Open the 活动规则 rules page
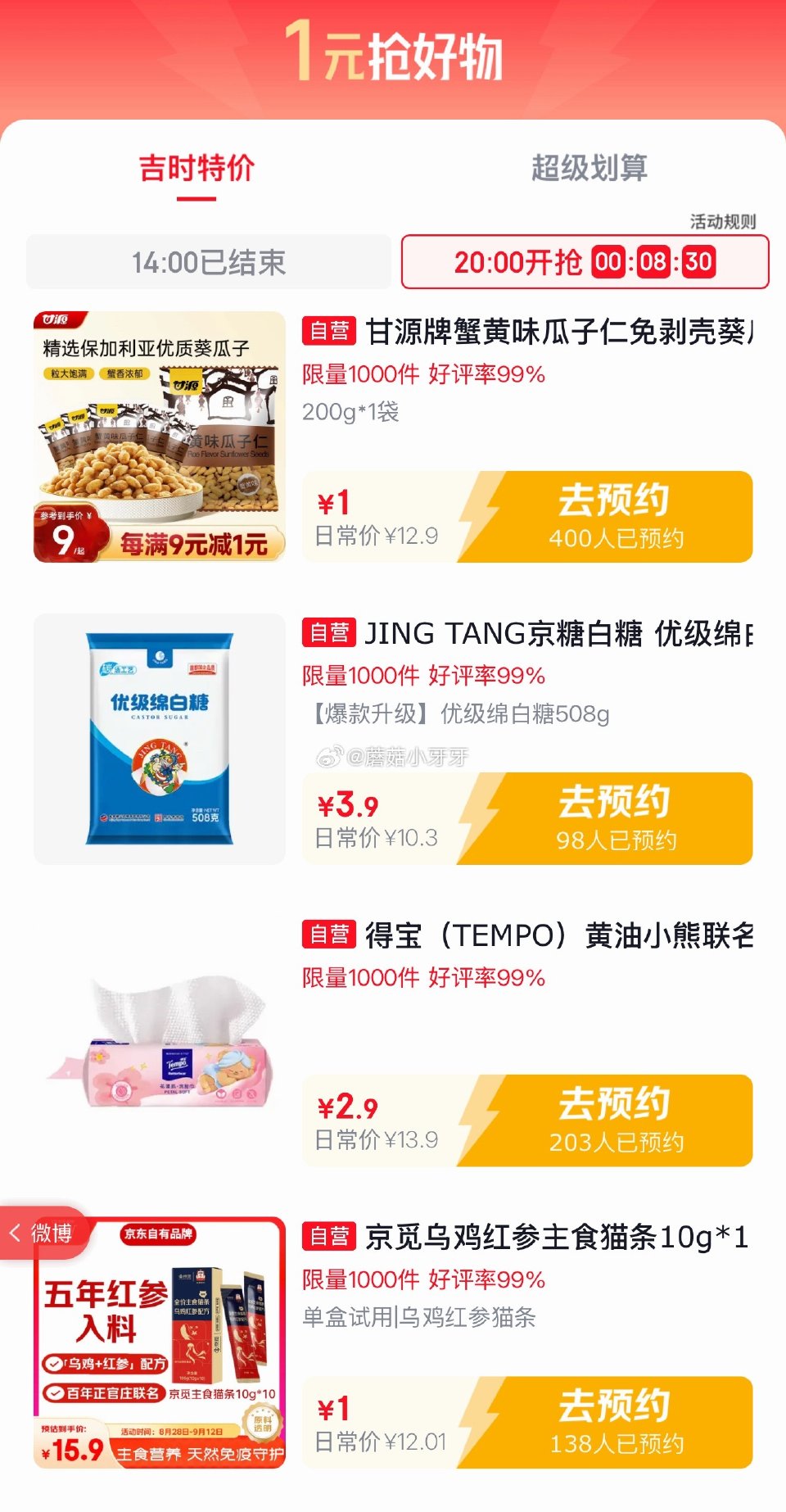The width and height of the screenshot is (786, 1512). click(724, 220)
